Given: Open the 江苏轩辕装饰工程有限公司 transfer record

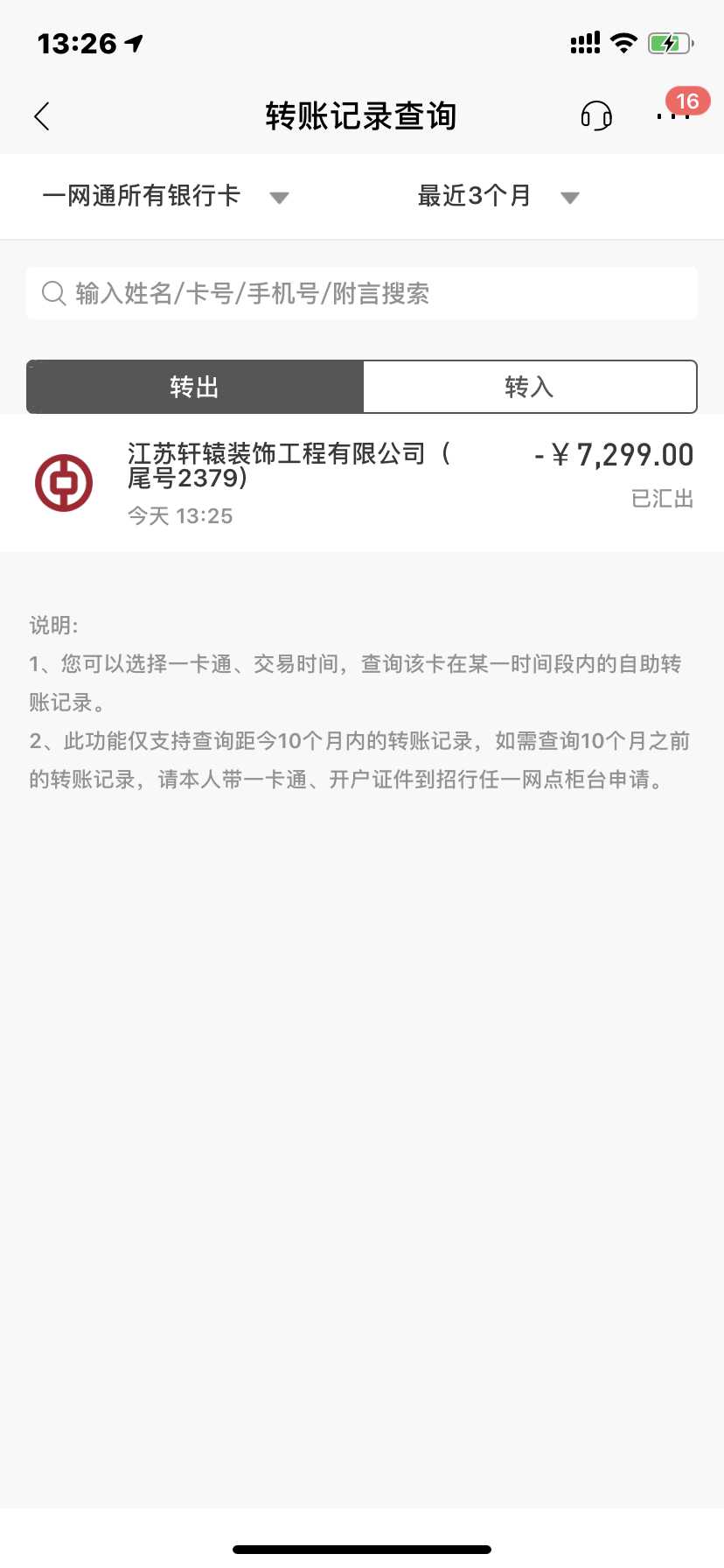Looking at the screenshot, I should 361,483.
